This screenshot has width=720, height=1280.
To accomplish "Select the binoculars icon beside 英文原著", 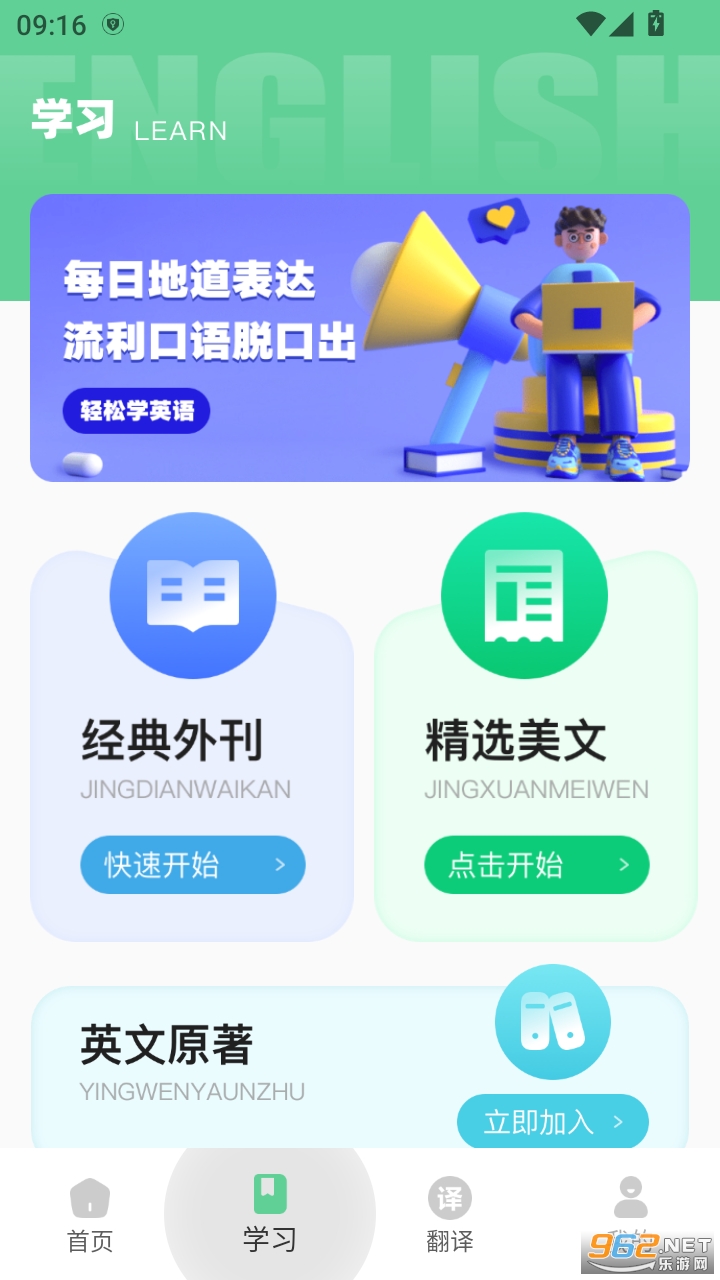I will point(553,1021).
